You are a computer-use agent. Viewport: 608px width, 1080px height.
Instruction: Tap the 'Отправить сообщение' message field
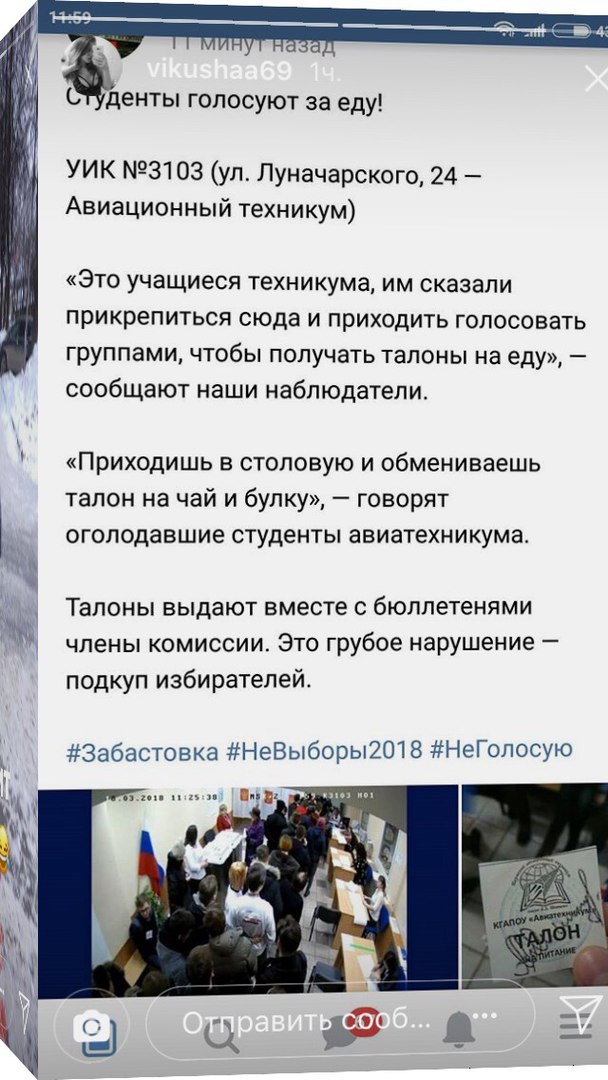[x=300, y=1022]
